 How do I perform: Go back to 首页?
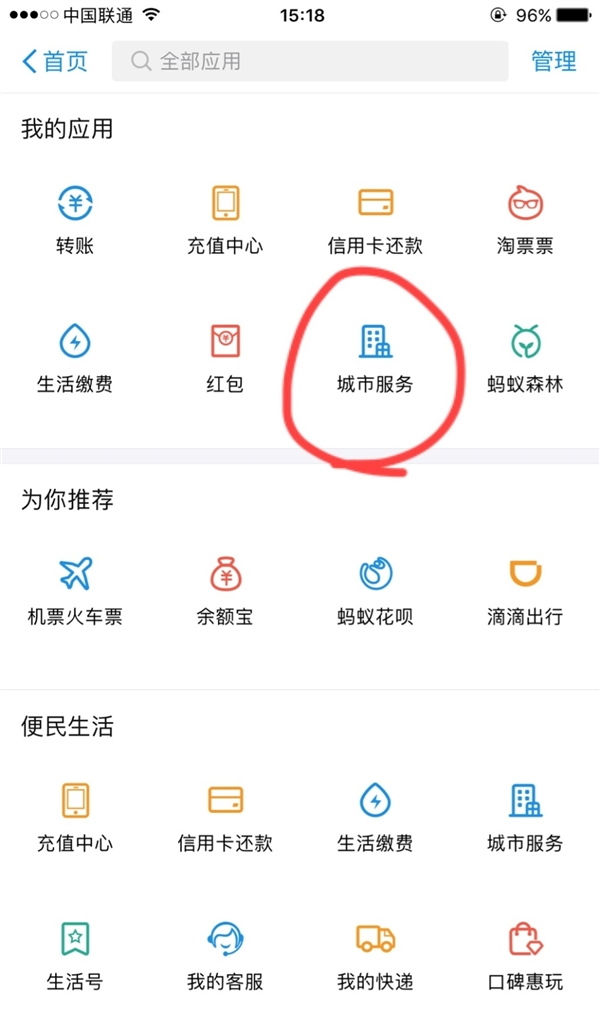click(x=55, y=62)
